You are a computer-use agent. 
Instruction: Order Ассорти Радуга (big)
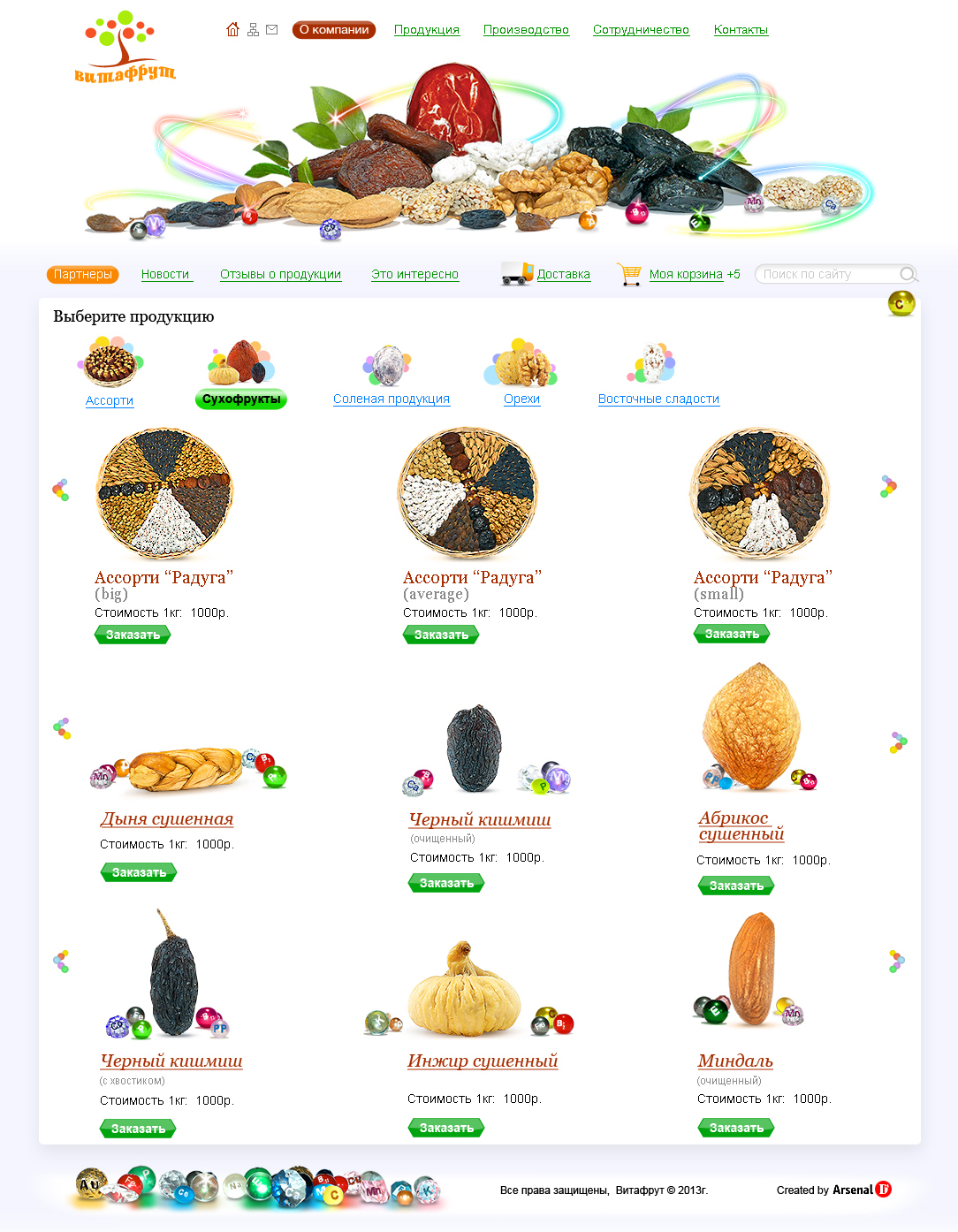coord(133,635)
